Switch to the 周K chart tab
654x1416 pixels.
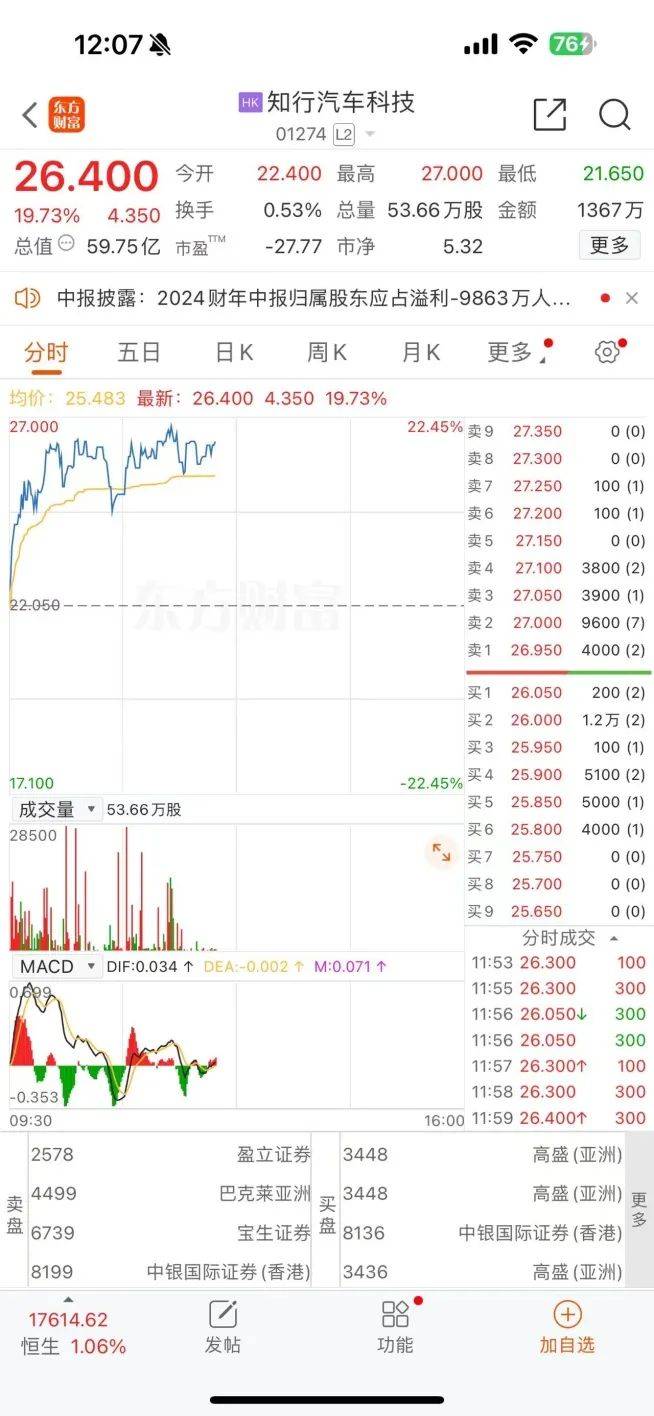click(x=327, y=352)
